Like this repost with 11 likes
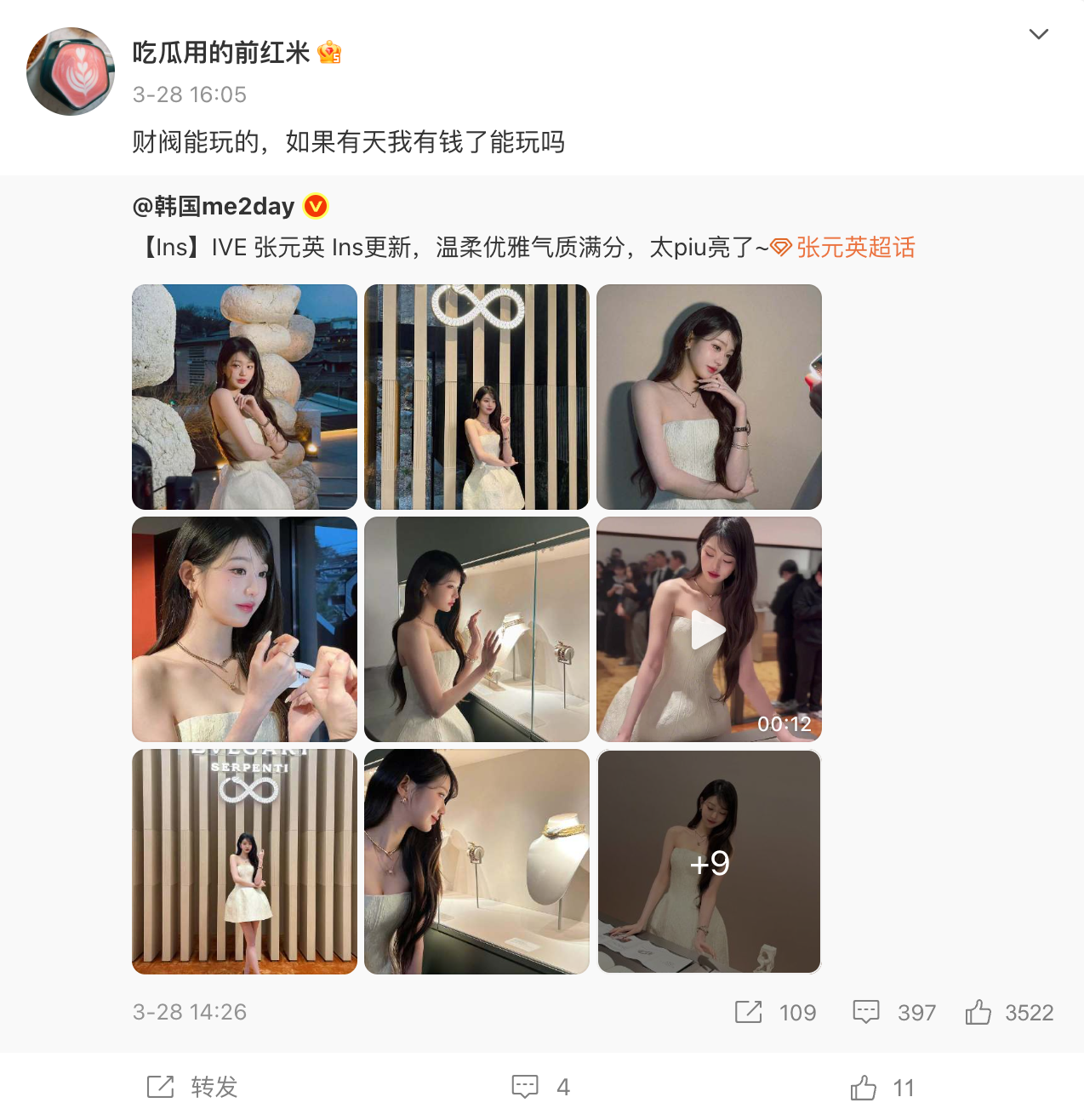The width and height of the screenshot is (1084, 1120). [881, 1087]
